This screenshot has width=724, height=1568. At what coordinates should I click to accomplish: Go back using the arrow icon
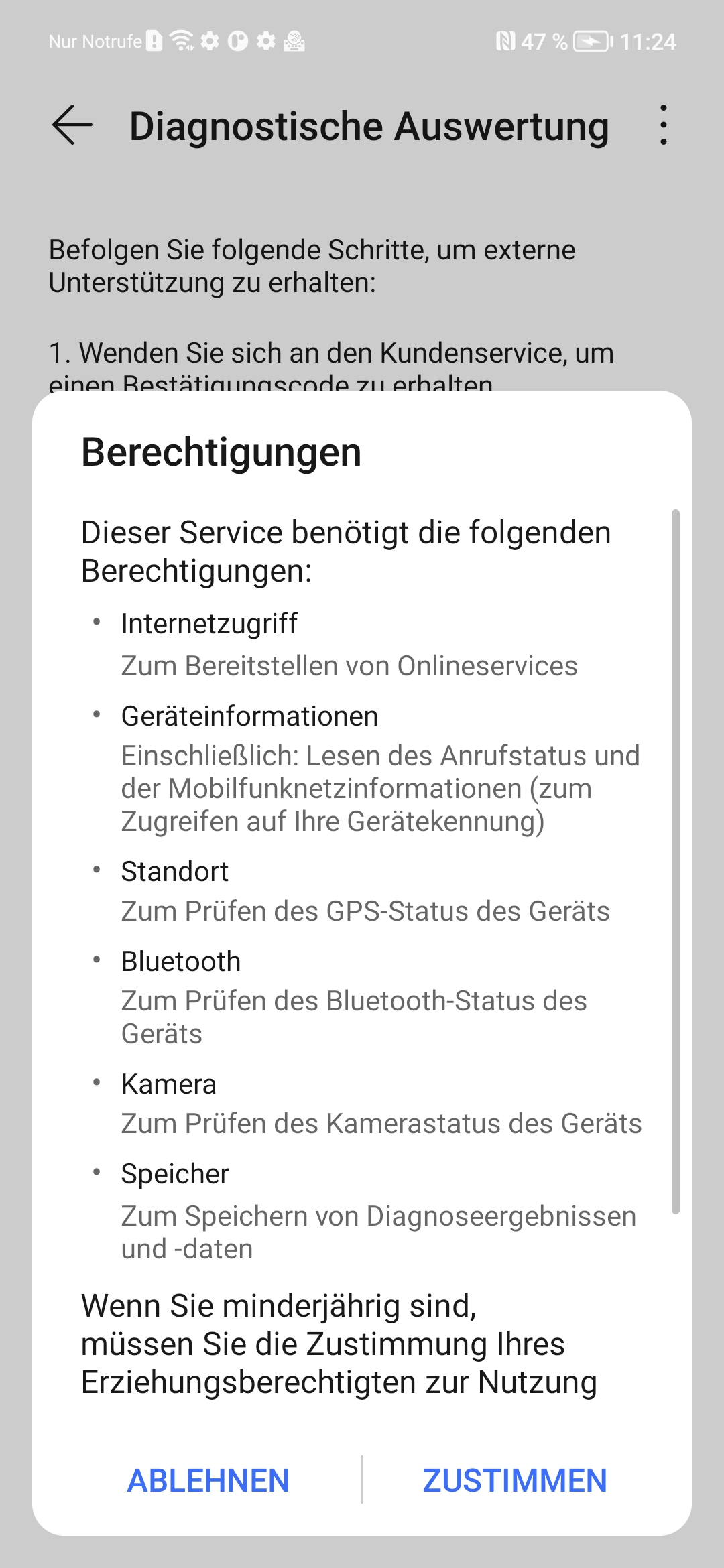tap(72, 125)
